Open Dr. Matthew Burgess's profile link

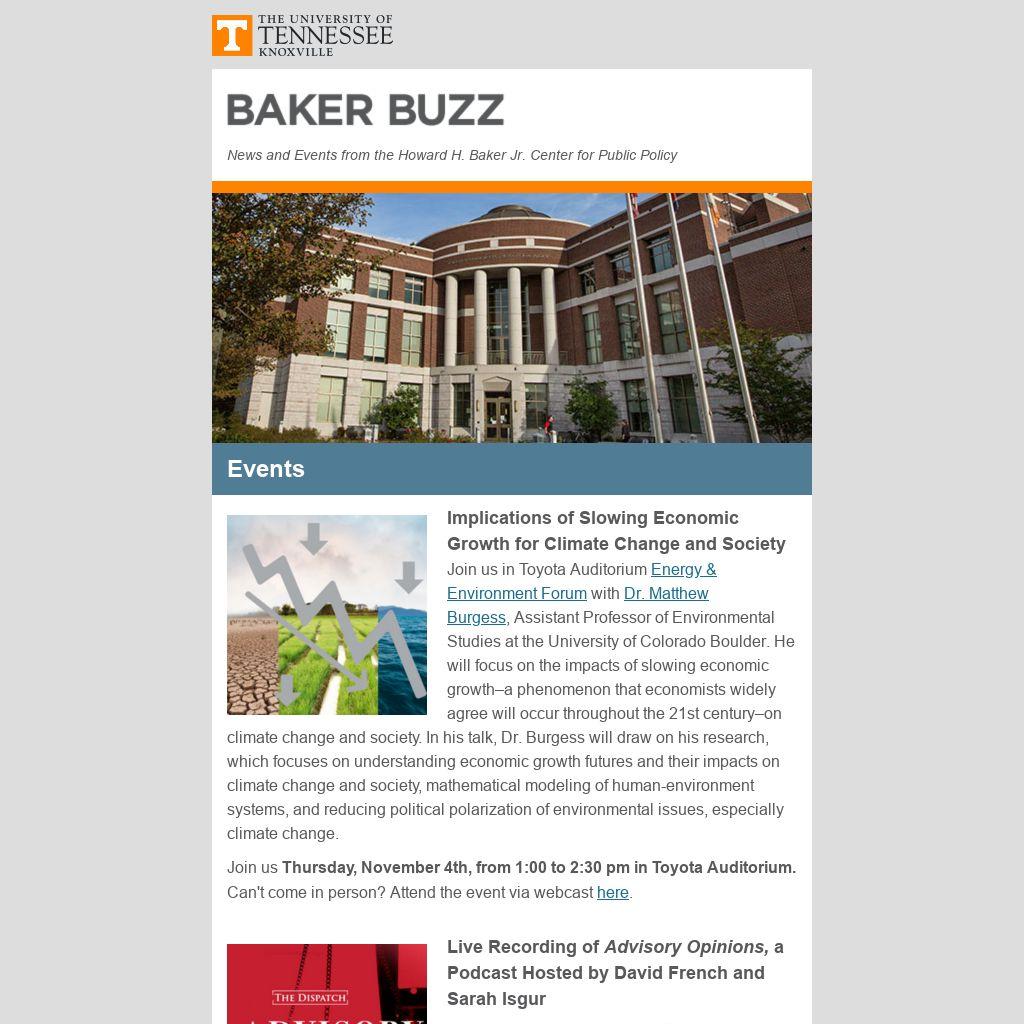pos(665,594)
